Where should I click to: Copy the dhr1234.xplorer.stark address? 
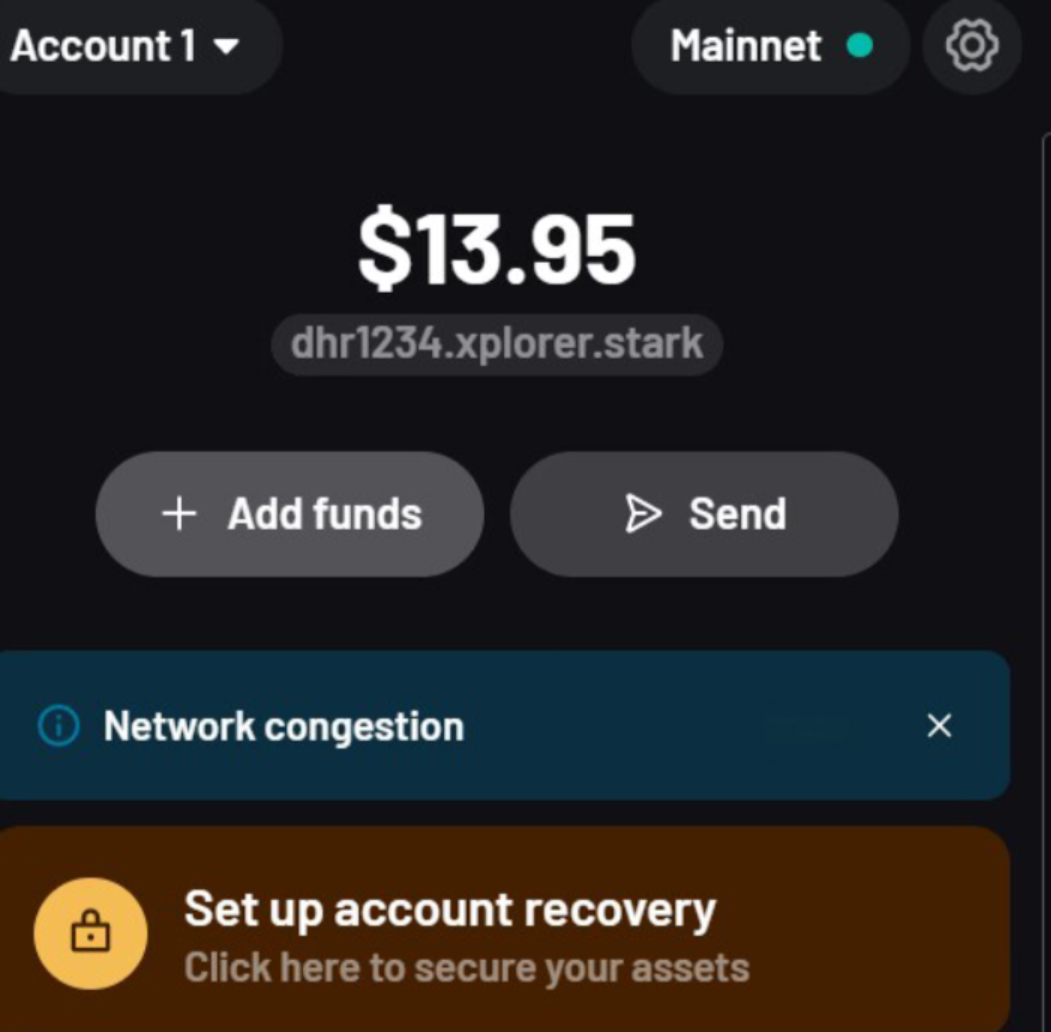tap(497, 344)
